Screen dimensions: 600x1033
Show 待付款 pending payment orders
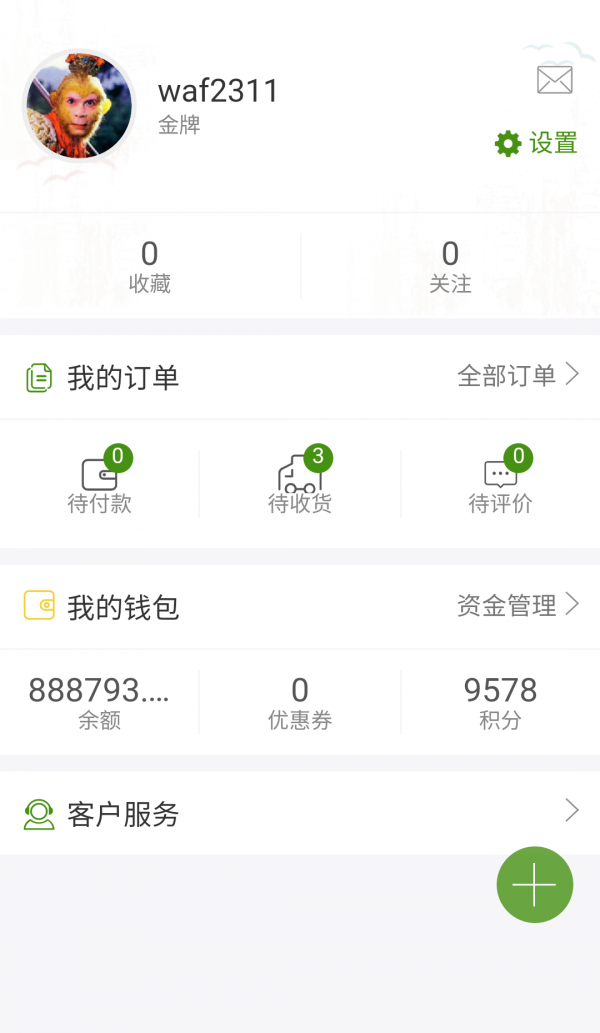click(100, 483)
